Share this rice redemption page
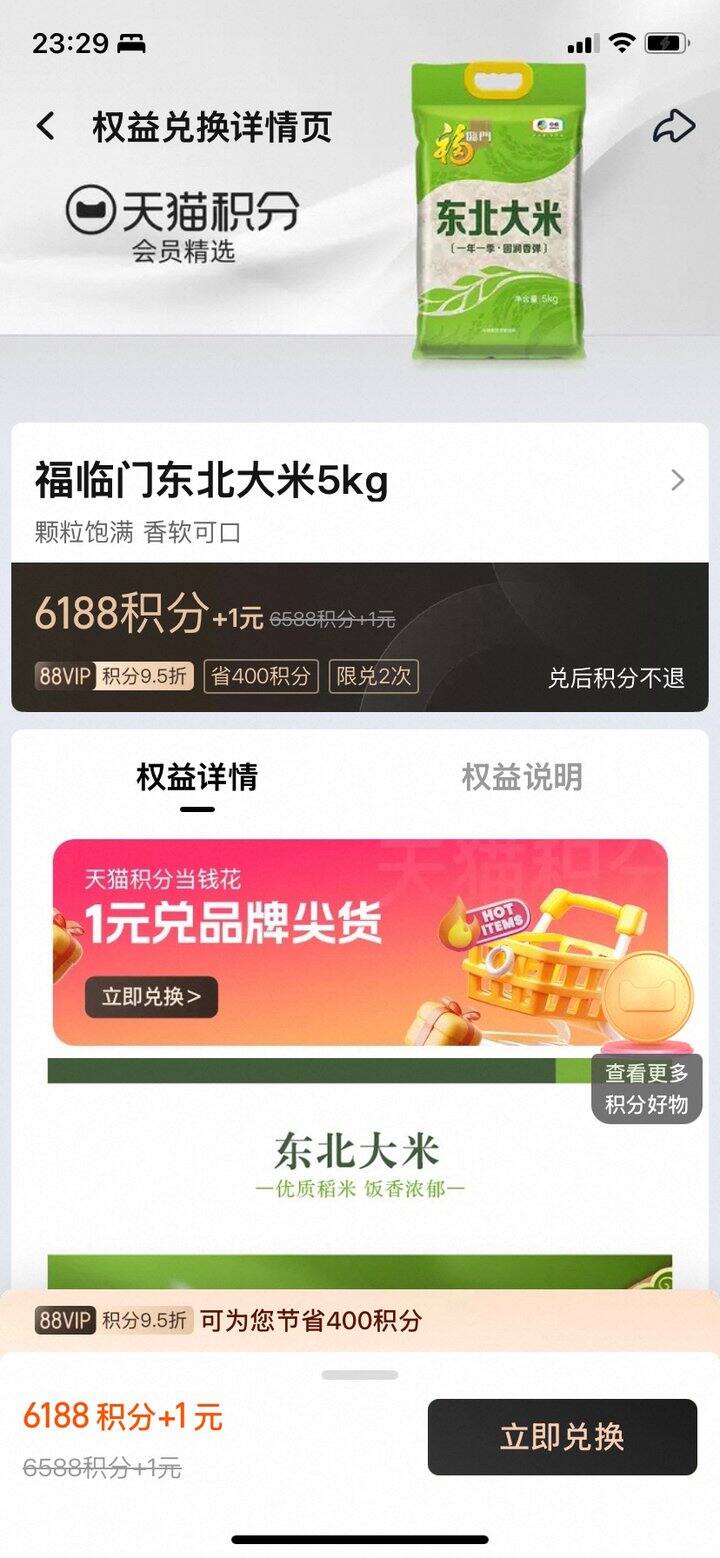The image size is (720, 1558). [674, 126]
